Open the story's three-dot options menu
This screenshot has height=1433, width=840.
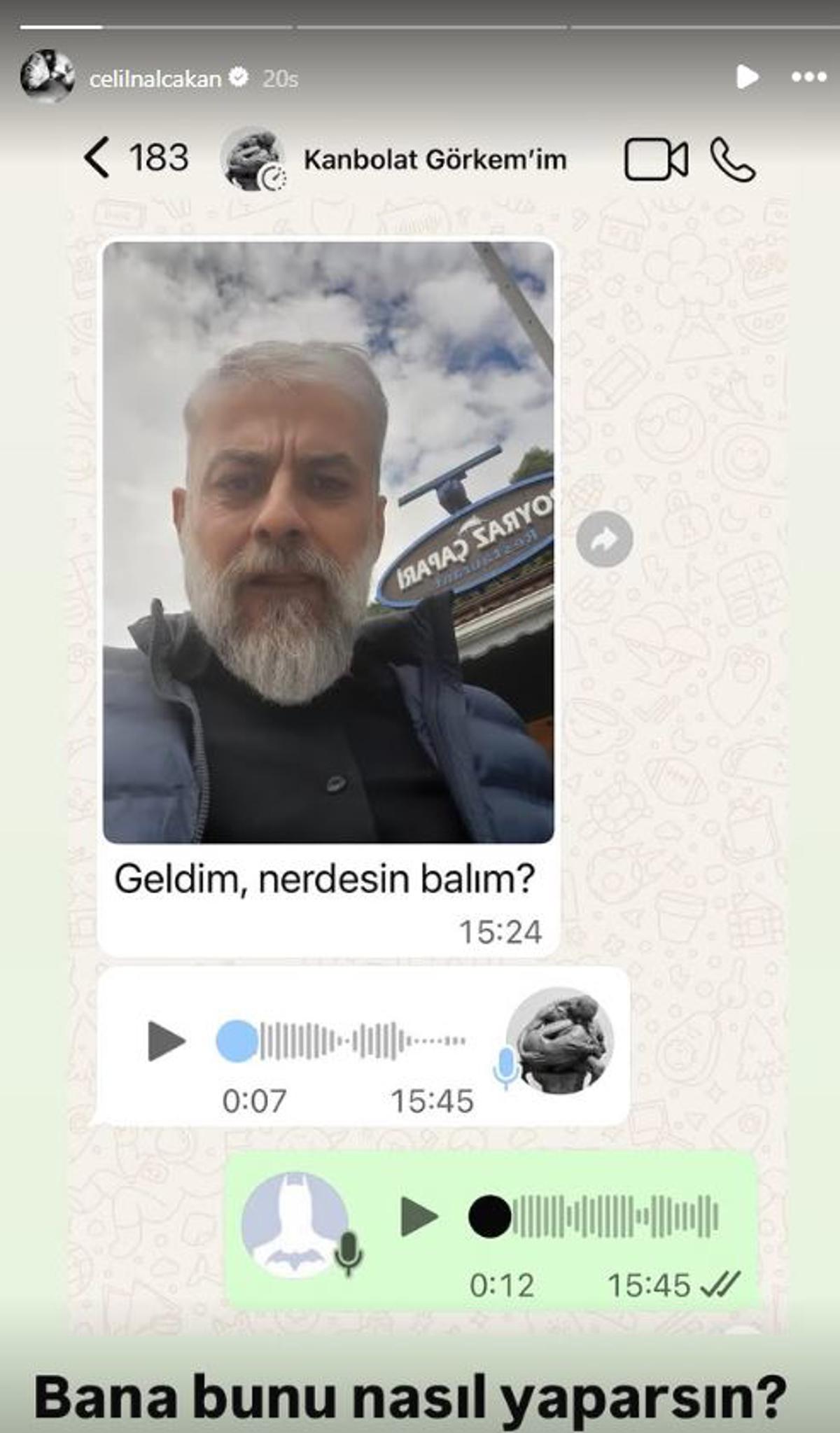pos(808,77)
